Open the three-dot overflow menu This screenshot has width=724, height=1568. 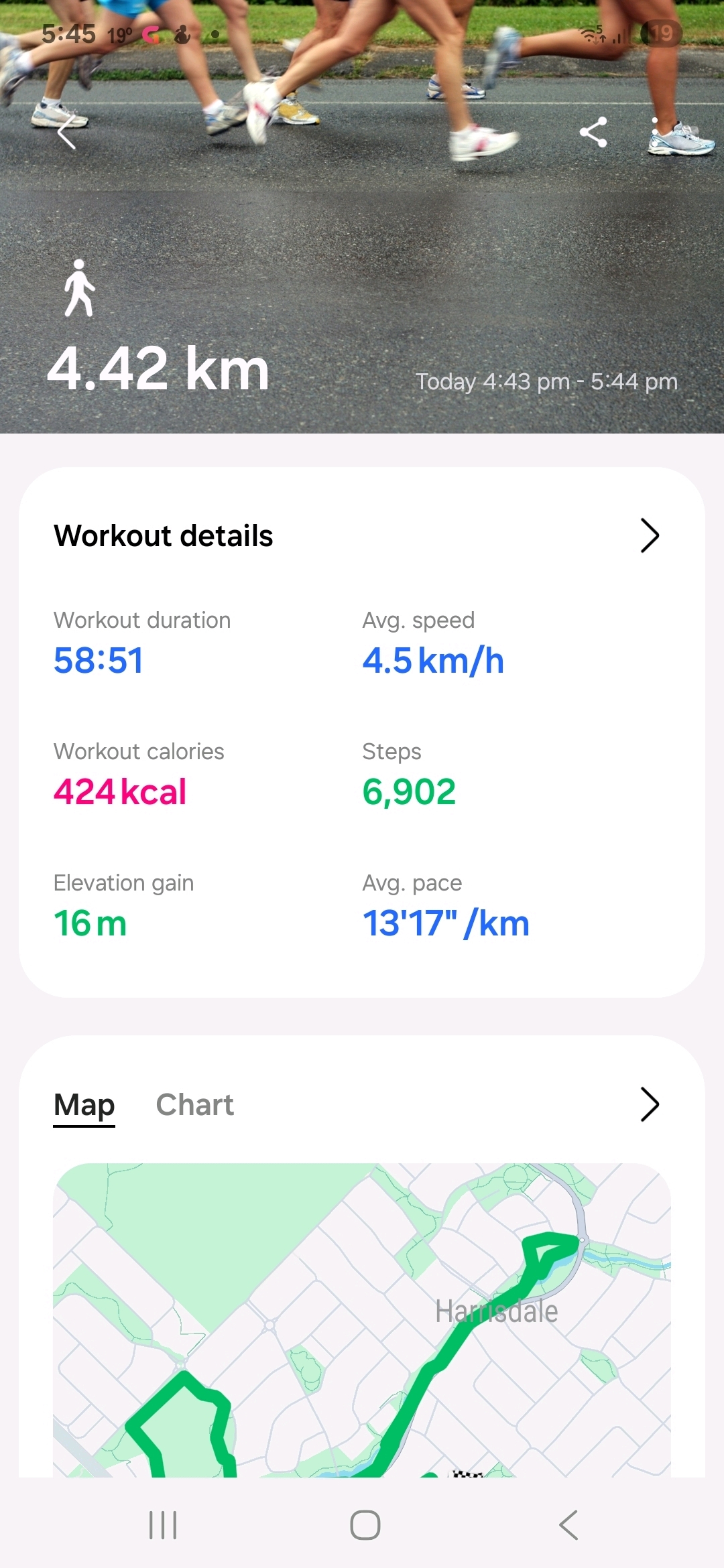pos(655,132)
